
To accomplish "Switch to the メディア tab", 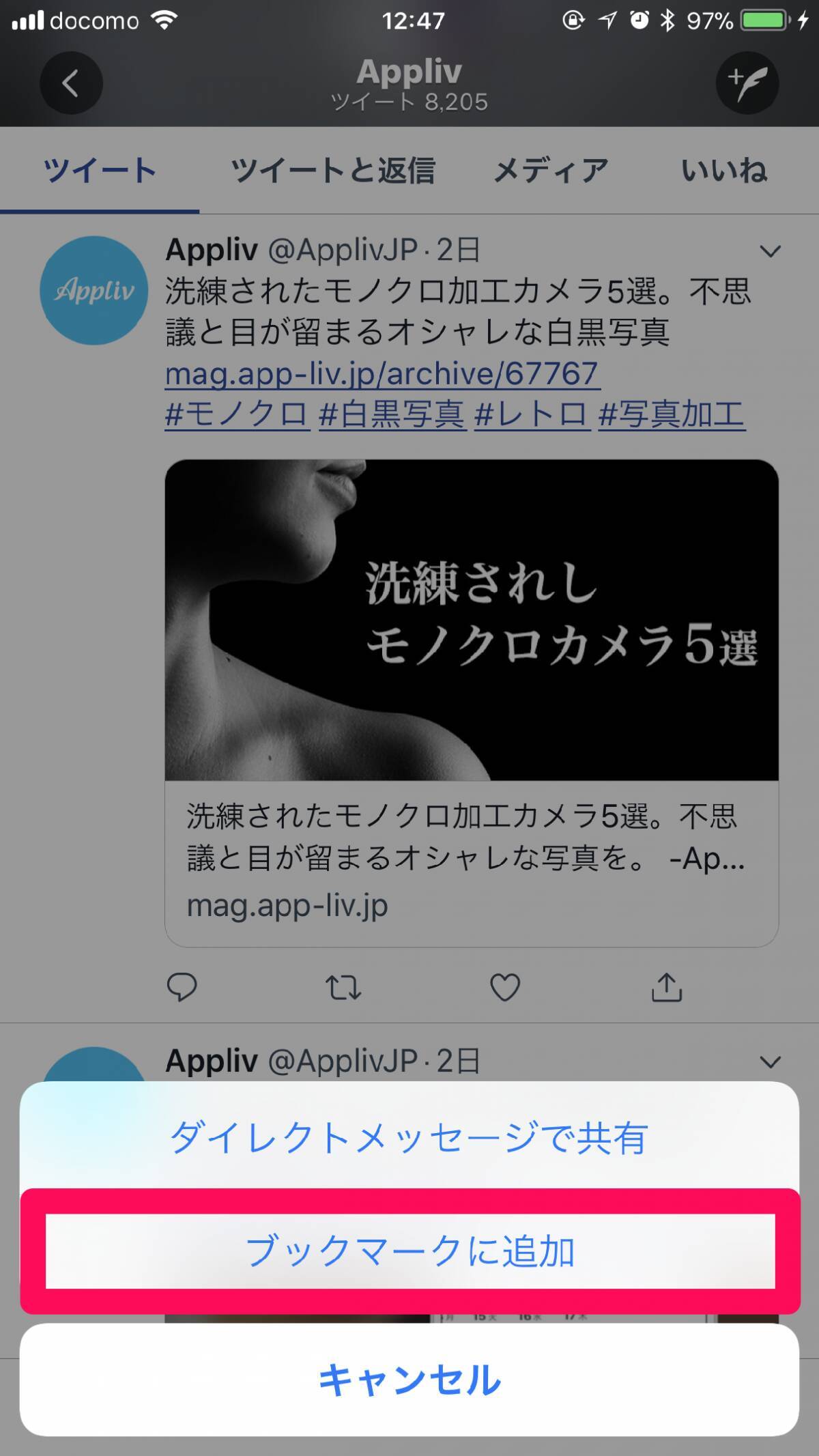I will [550, 171].
